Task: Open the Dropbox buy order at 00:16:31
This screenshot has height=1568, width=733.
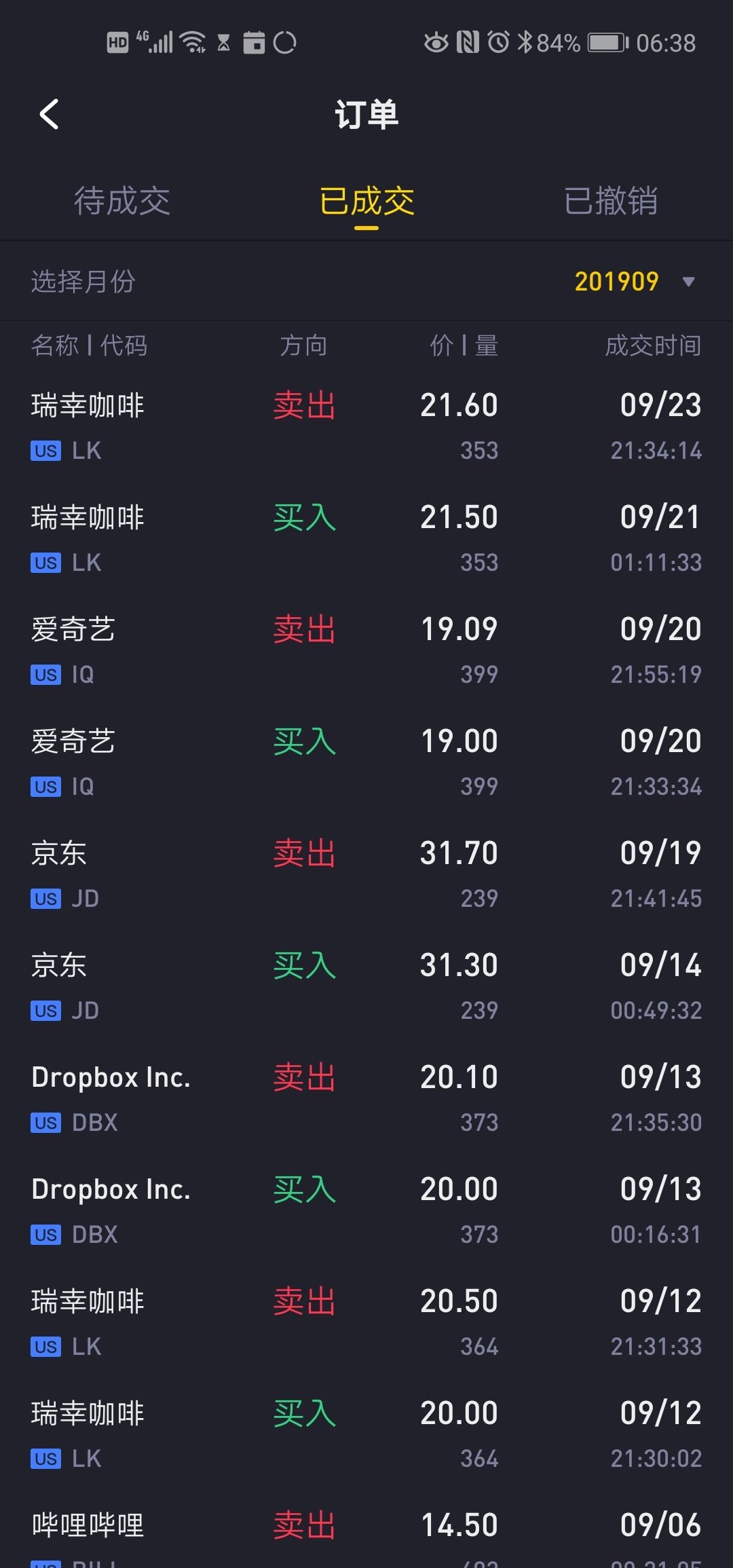Action: click(366, 1210)
